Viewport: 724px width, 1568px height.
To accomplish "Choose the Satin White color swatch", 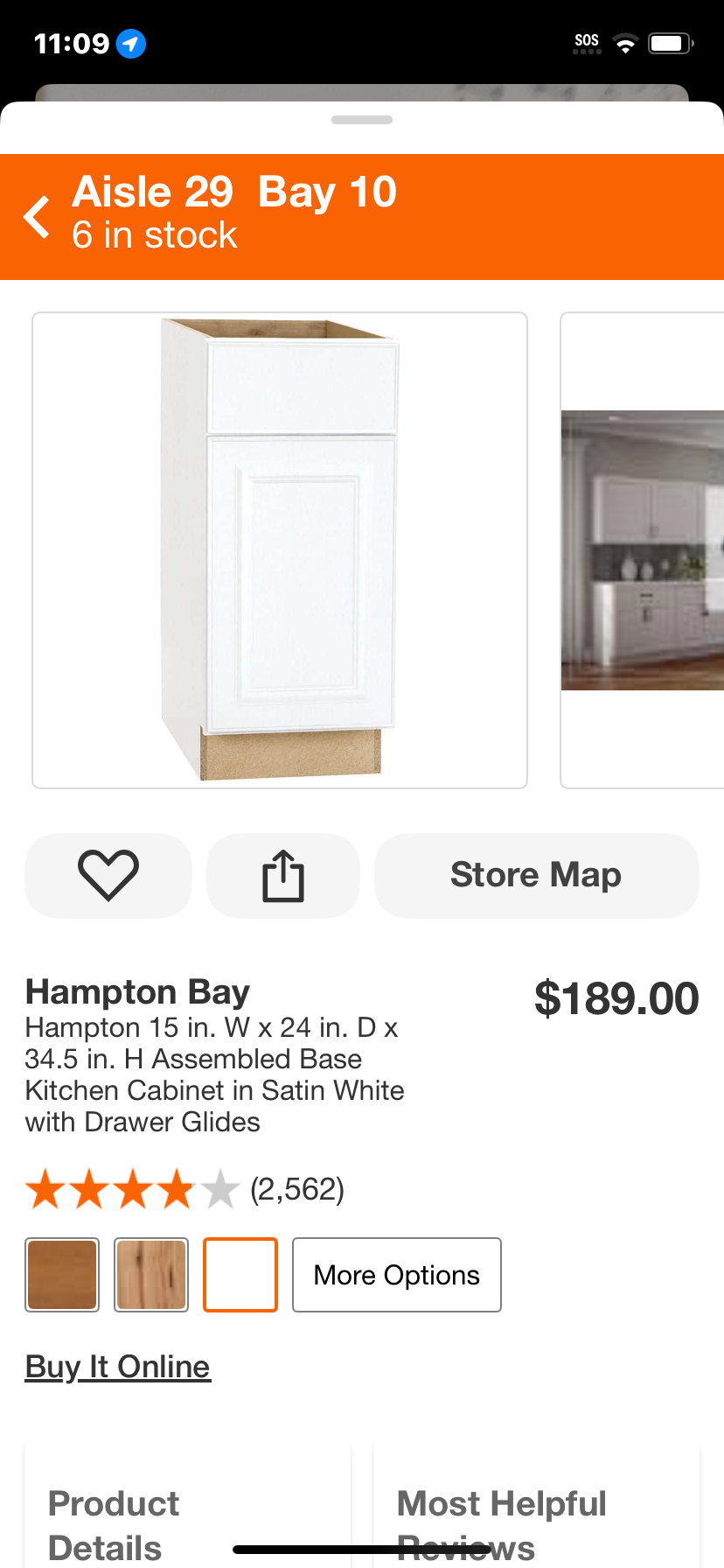I will pos(240,1275).
